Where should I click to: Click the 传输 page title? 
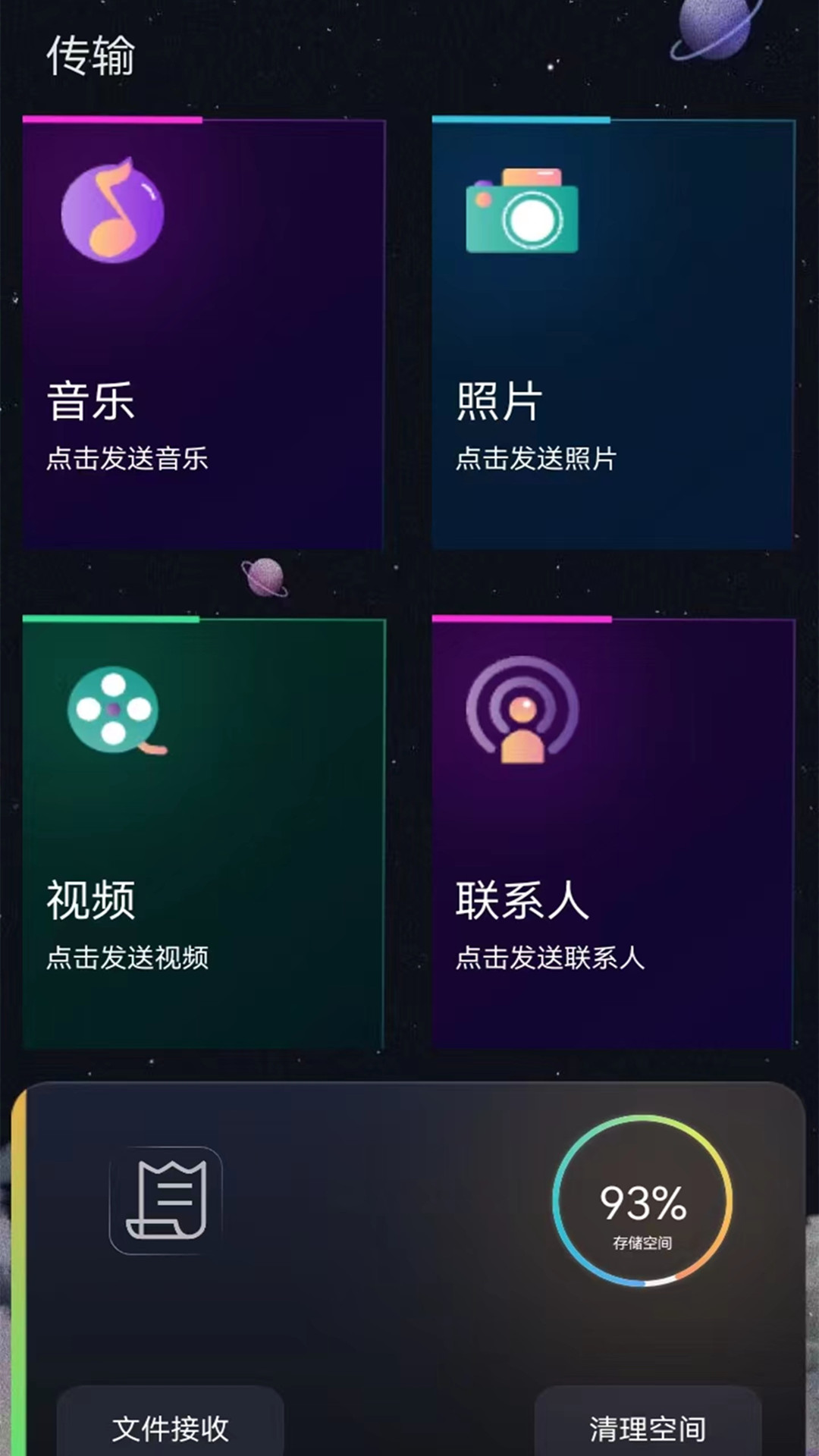pos(91,58)
